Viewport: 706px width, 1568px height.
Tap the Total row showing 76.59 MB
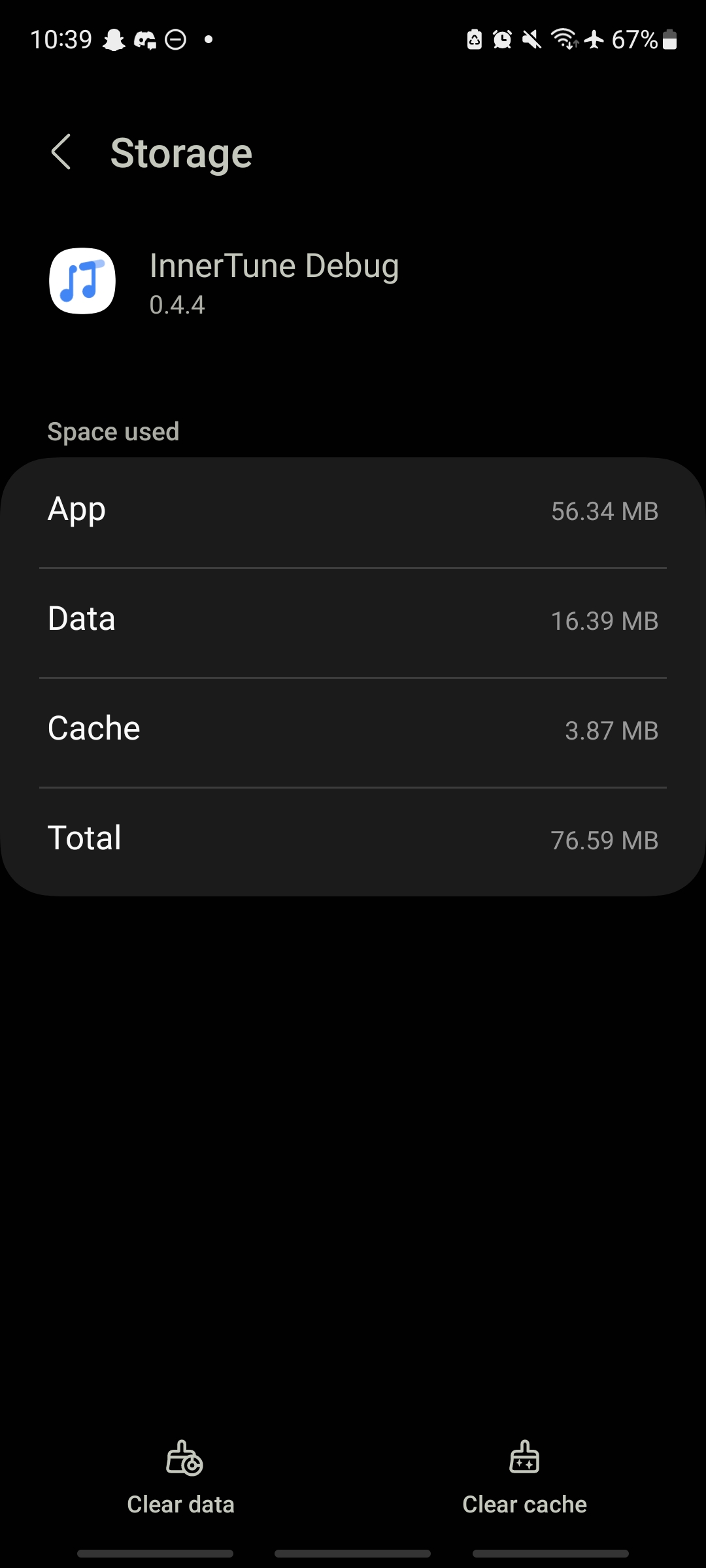(x=353, y=839)
